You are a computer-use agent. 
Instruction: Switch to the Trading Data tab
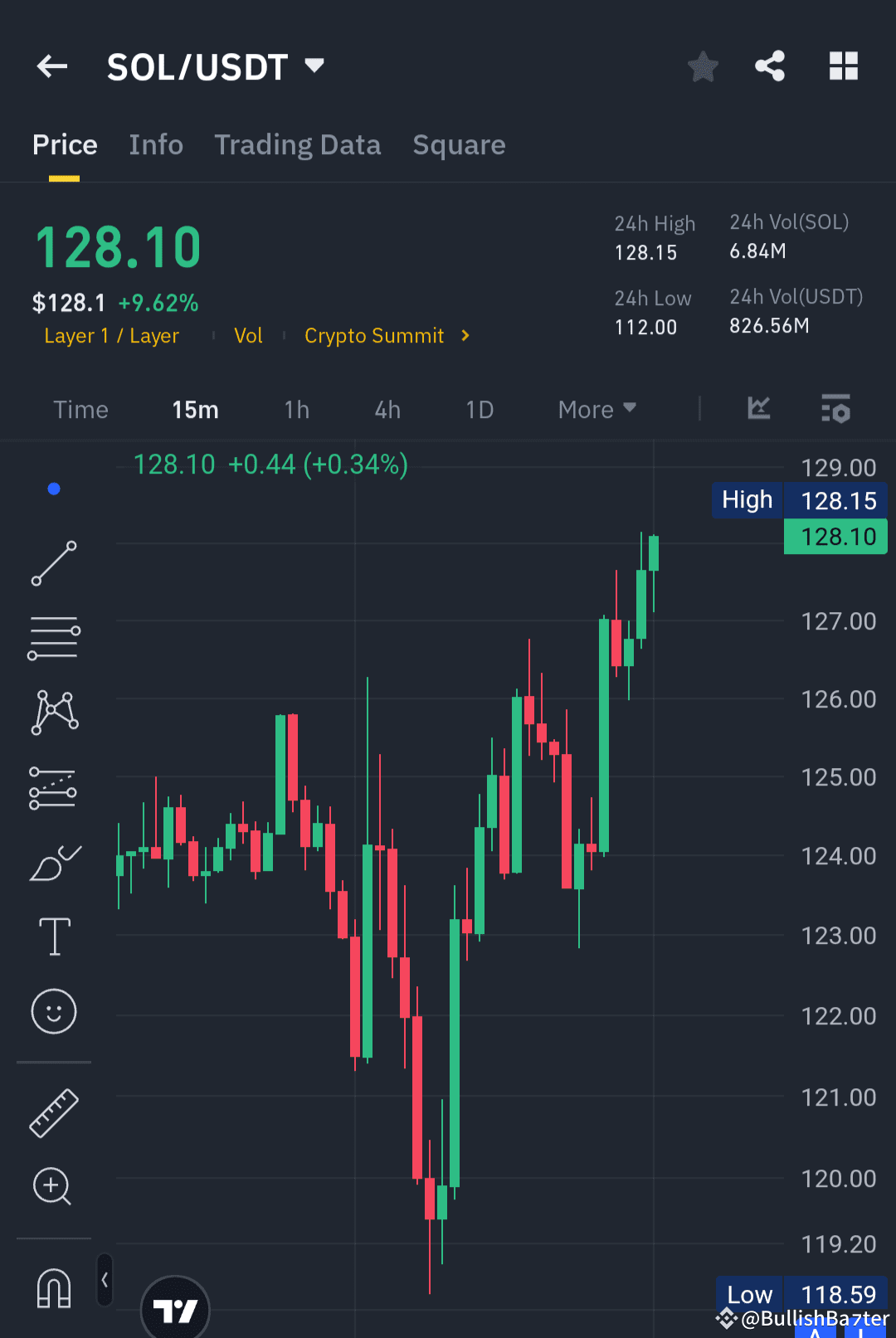click(297, 144)
